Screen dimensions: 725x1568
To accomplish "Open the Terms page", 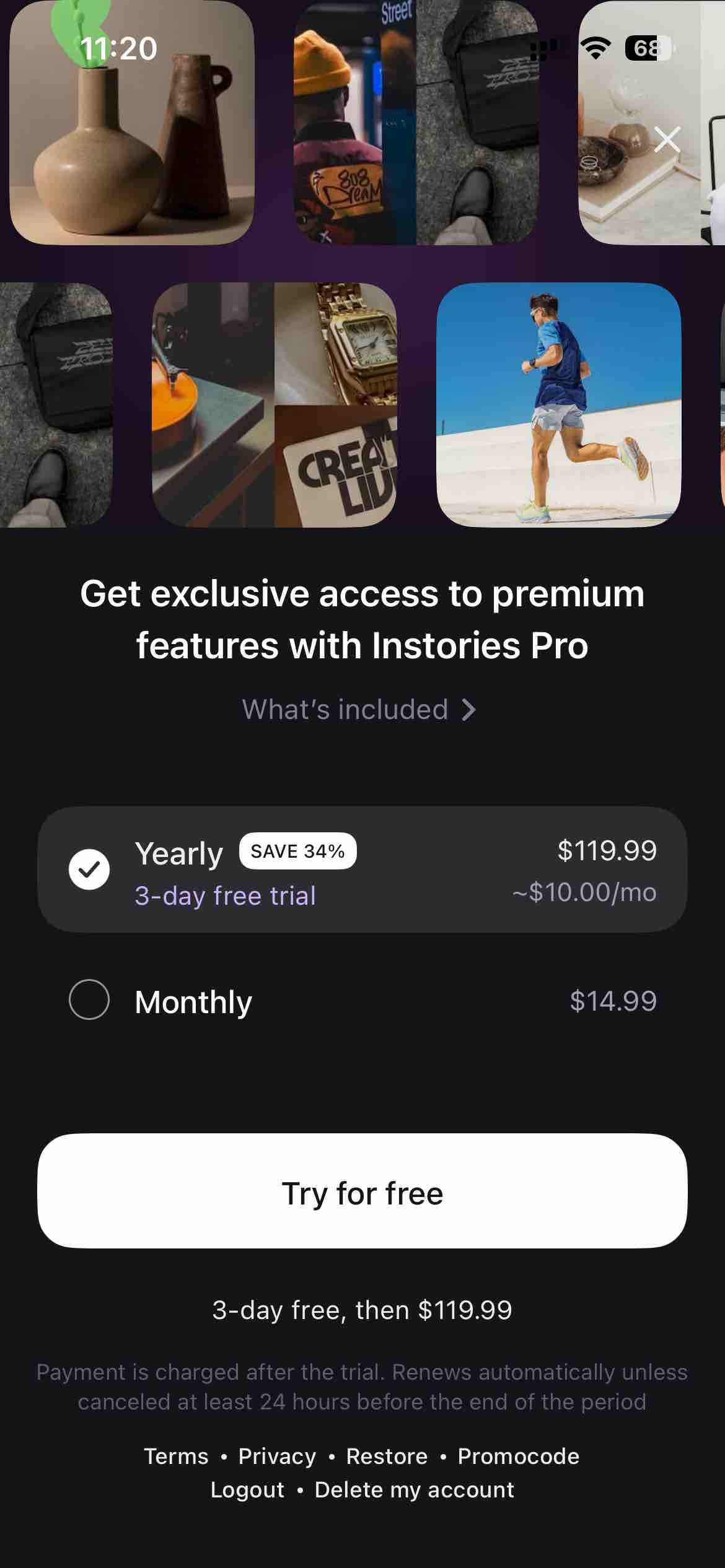I will [177, 1456].
